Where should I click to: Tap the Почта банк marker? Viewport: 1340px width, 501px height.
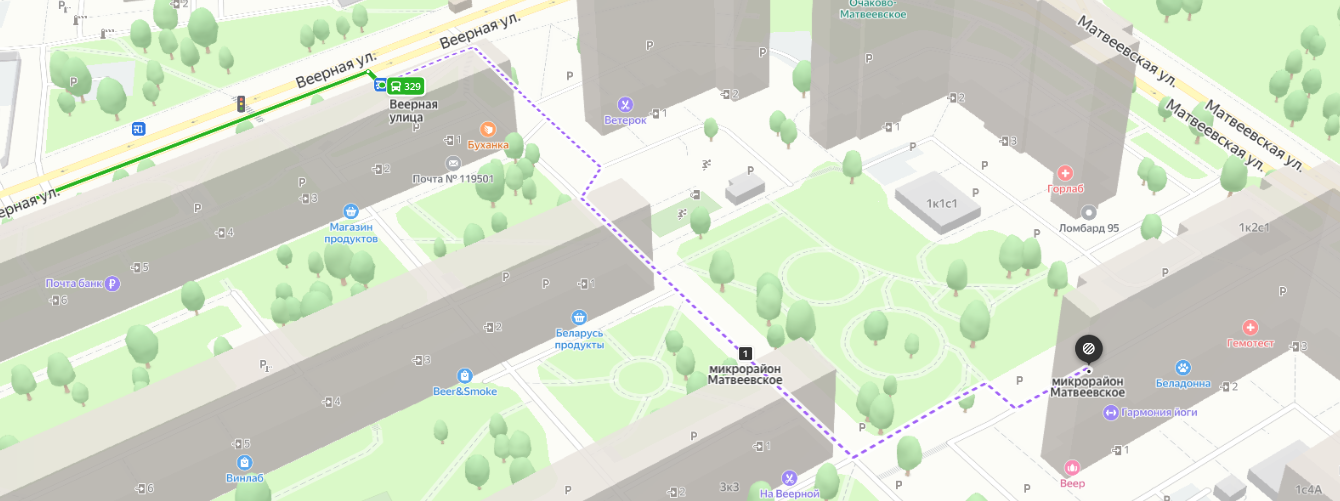click(112, 283)
